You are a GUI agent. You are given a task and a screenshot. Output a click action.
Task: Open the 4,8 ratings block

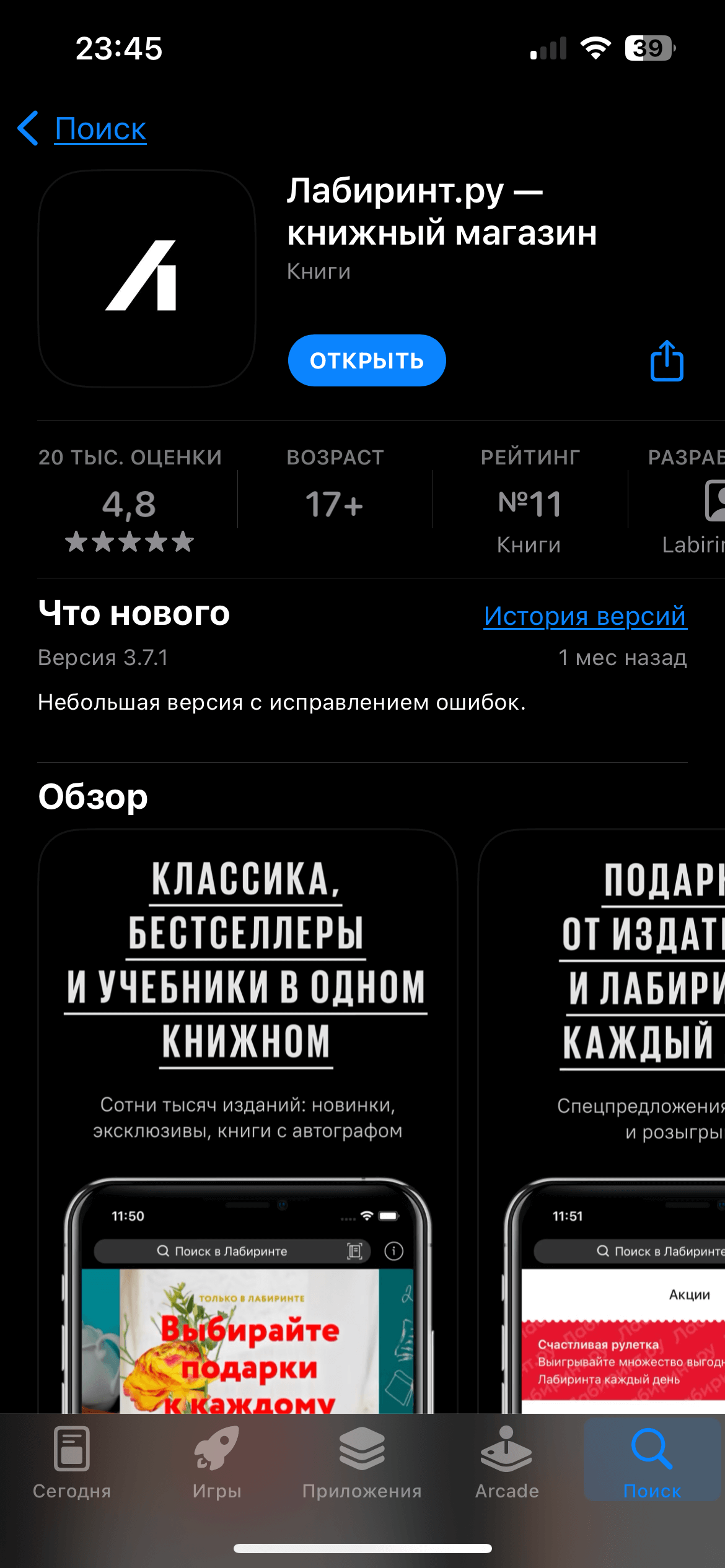tap(130, 499)
